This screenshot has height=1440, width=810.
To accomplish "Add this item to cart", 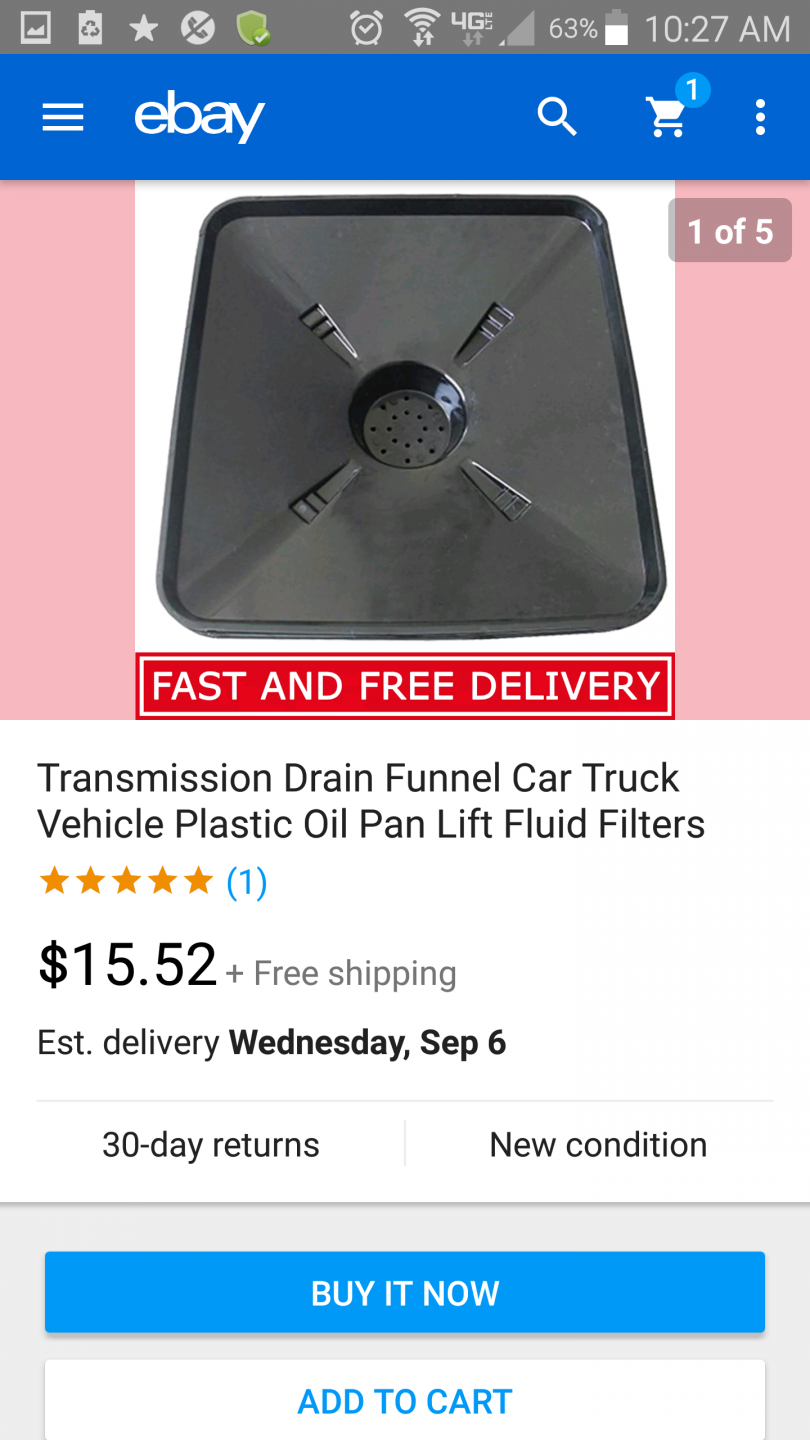I will [405, 1401].
